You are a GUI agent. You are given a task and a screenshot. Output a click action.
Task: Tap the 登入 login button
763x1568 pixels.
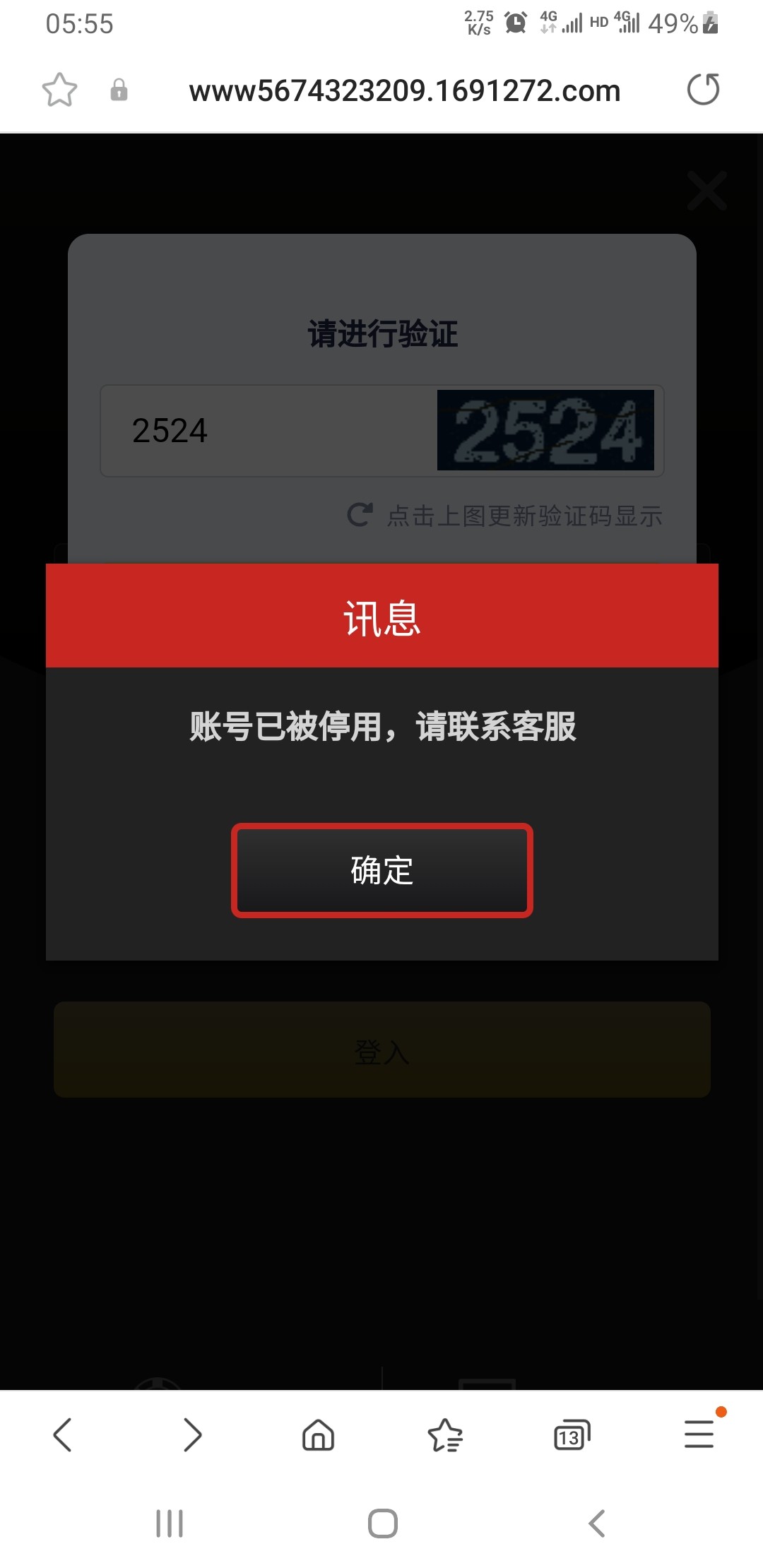point(381,1052)
